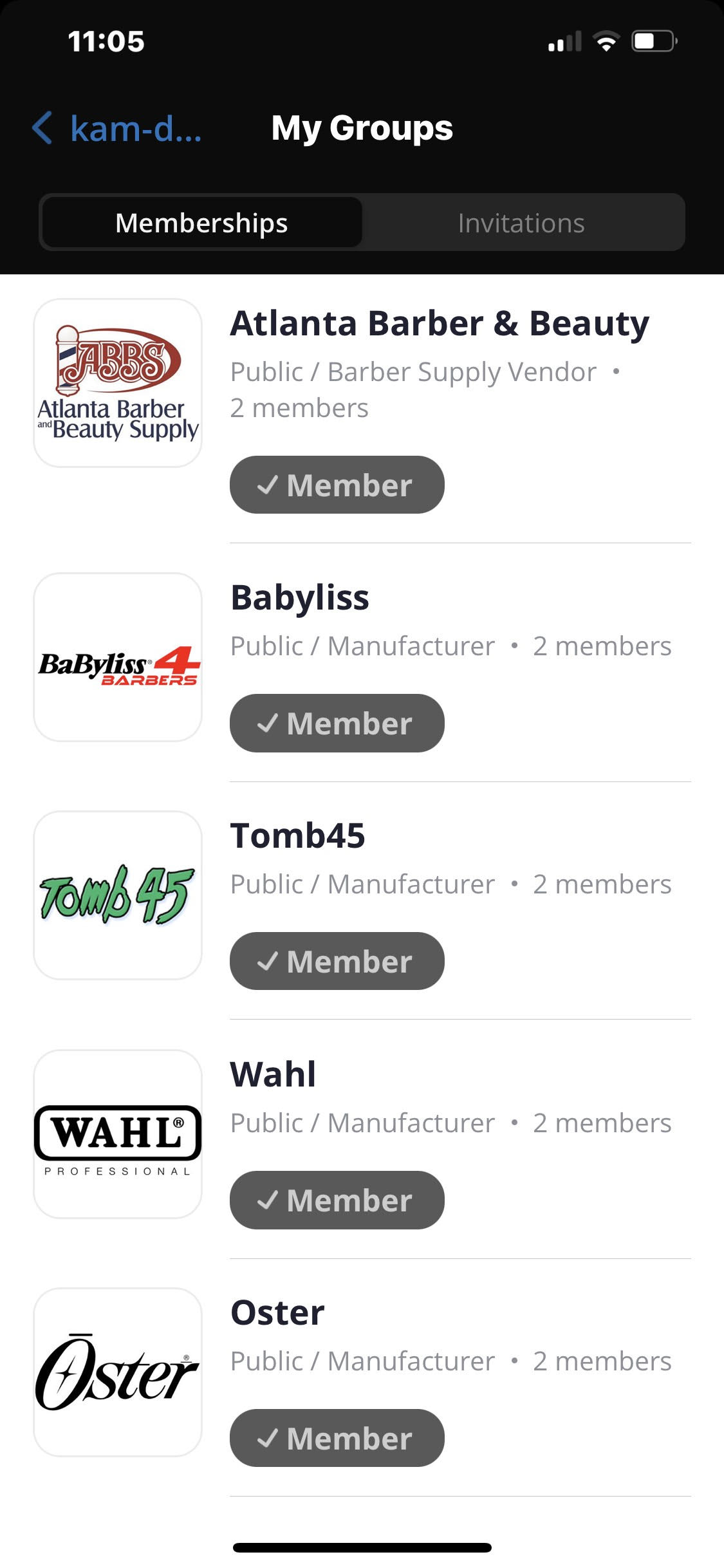724x1568 pixels.
Task: Toggle the Member button under Oster
Action: coord(337,1438)
